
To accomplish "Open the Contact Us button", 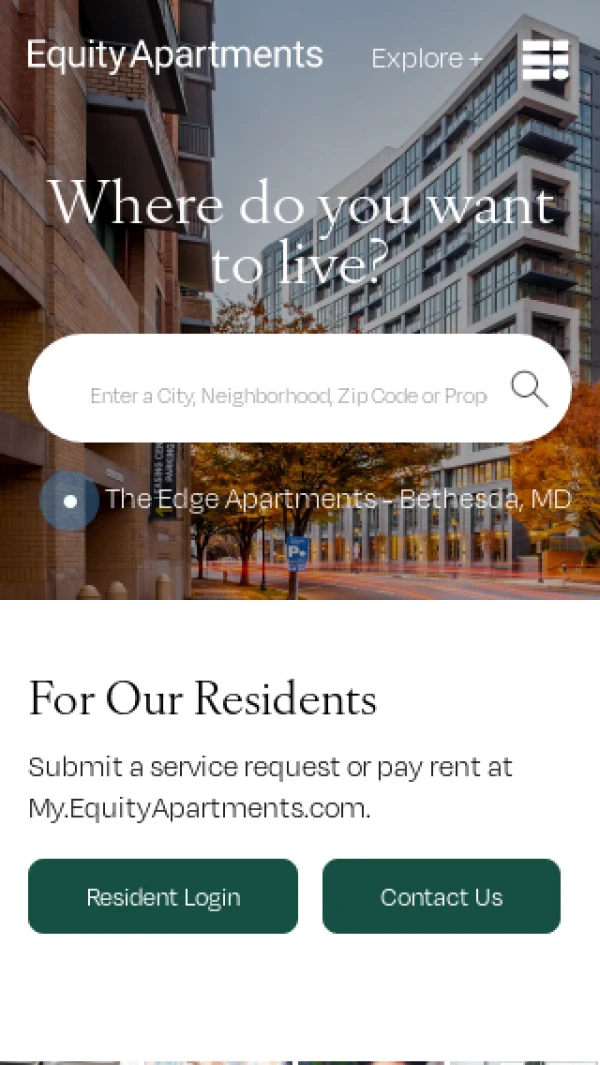I will point(441,897).
